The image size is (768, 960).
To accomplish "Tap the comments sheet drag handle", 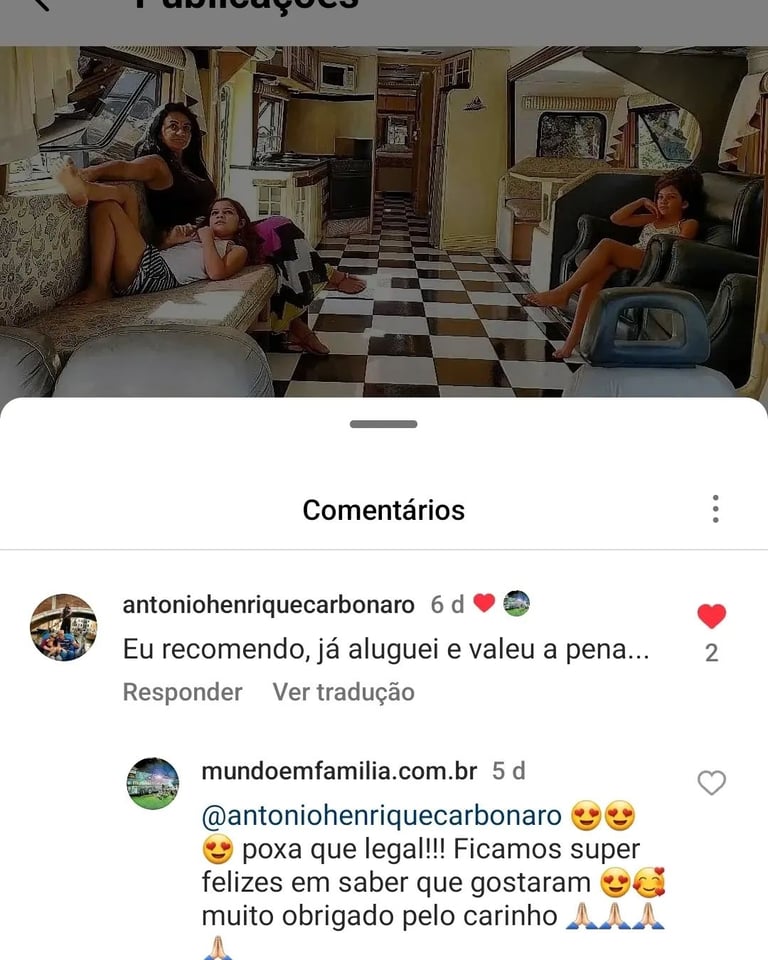I will 384,424.
